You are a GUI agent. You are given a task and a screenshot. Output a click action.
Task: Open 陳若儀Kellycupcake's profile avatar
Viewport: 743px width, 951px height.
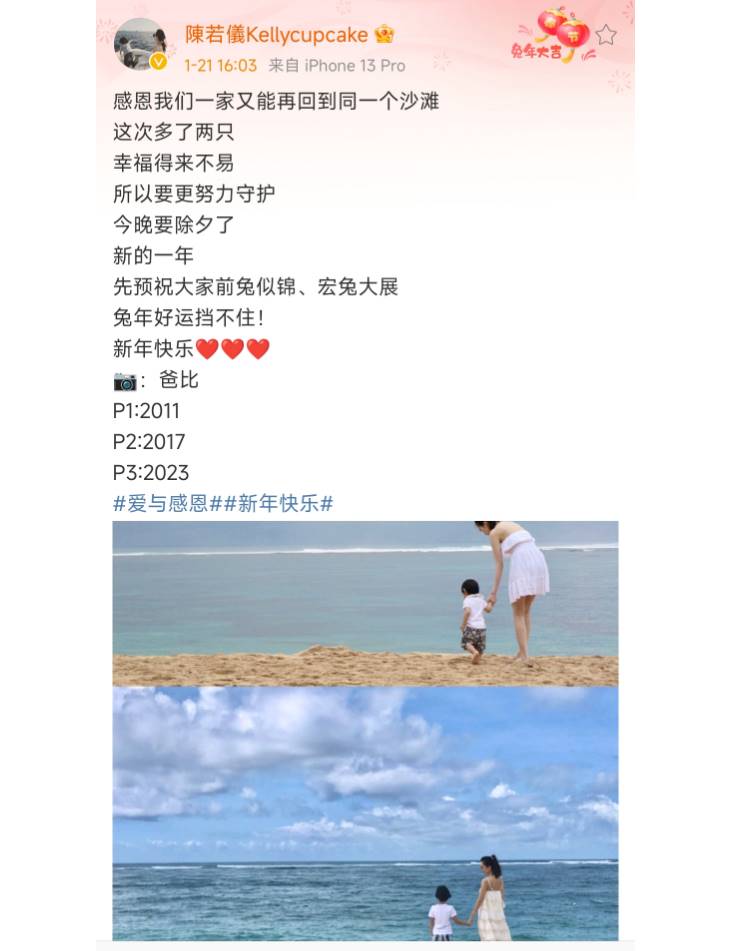tap(140, 44)
